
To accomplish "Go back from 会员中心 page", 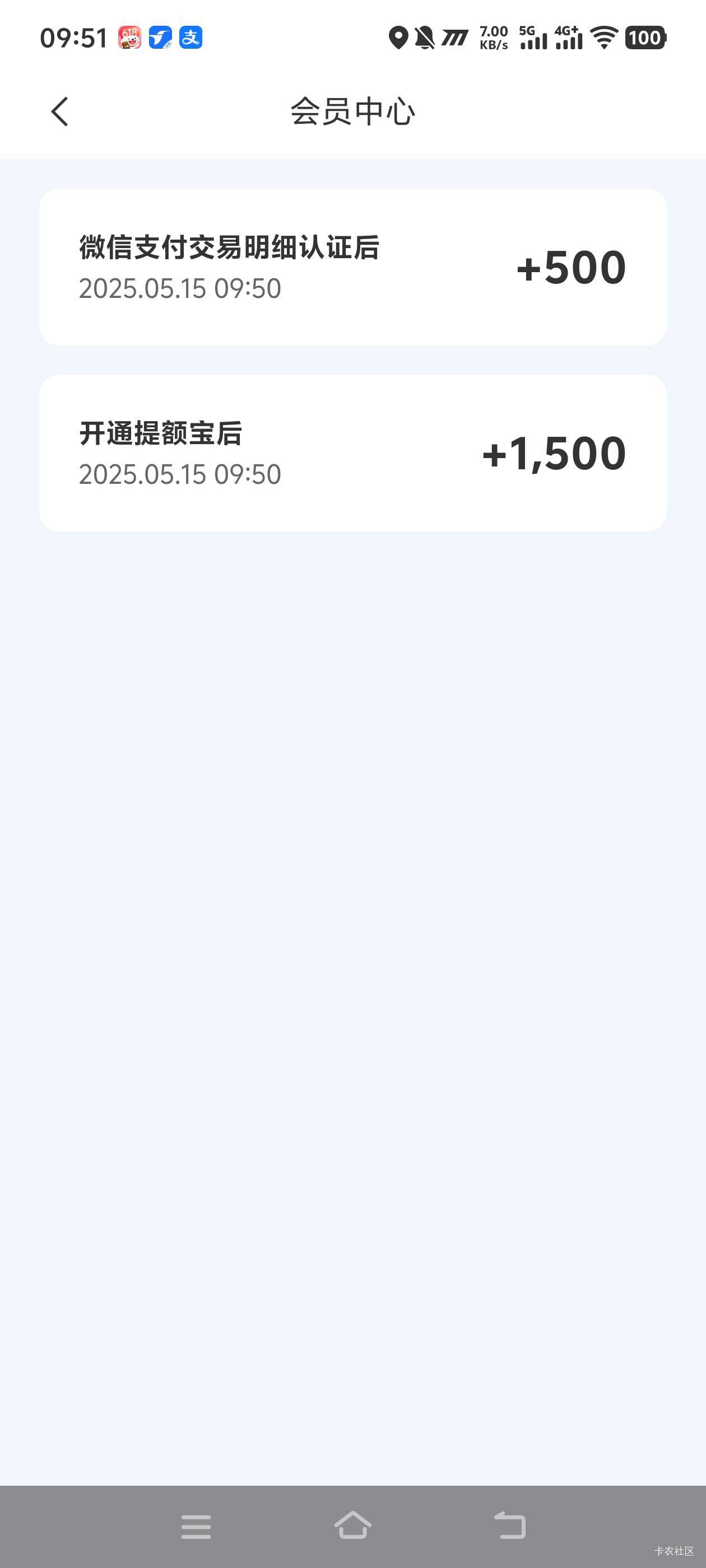I will tap(60, 112).
